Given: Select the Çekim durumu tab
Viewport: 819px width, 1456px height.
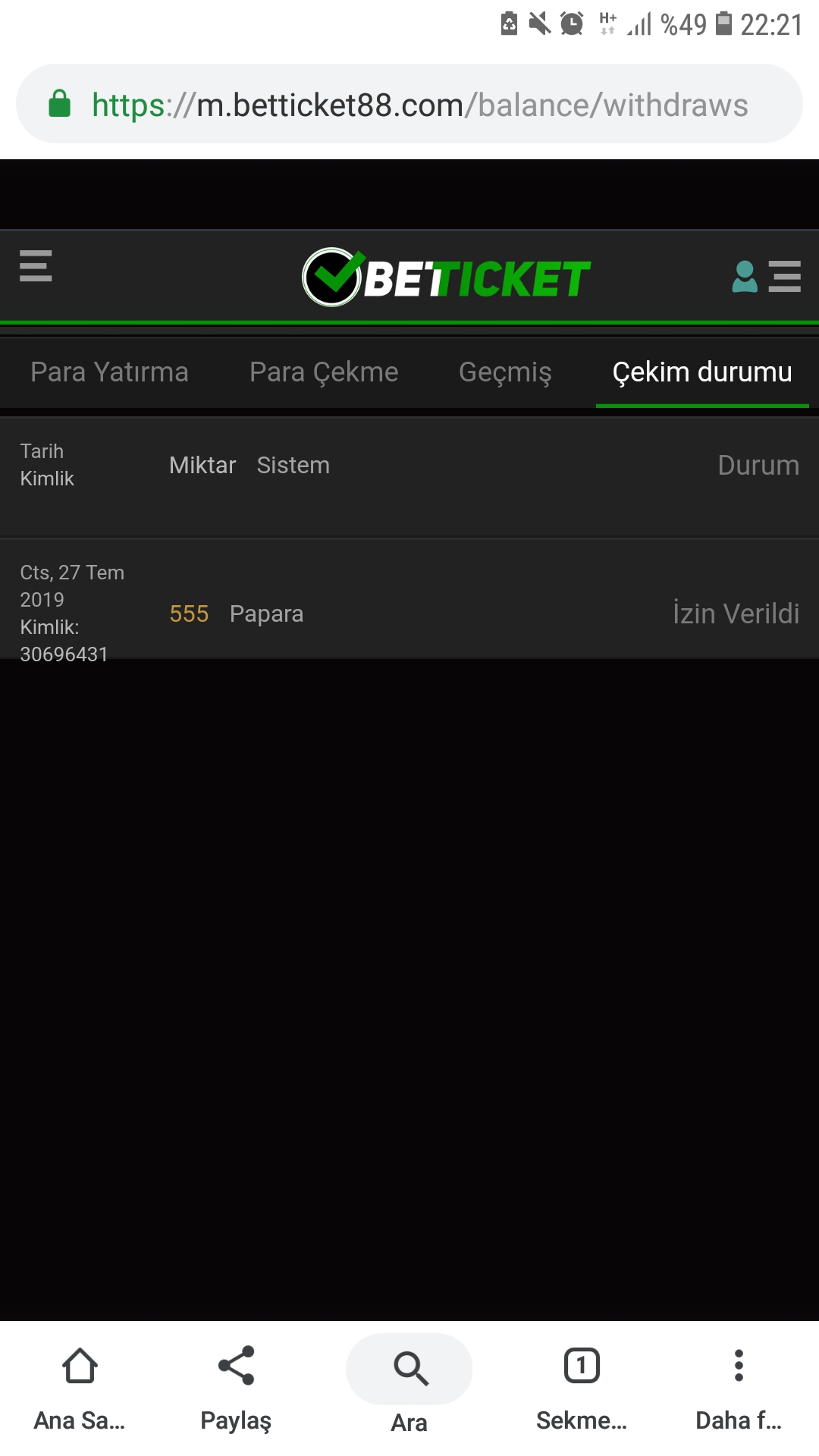Looking at the screenshot, I should [x=702, y=372].
